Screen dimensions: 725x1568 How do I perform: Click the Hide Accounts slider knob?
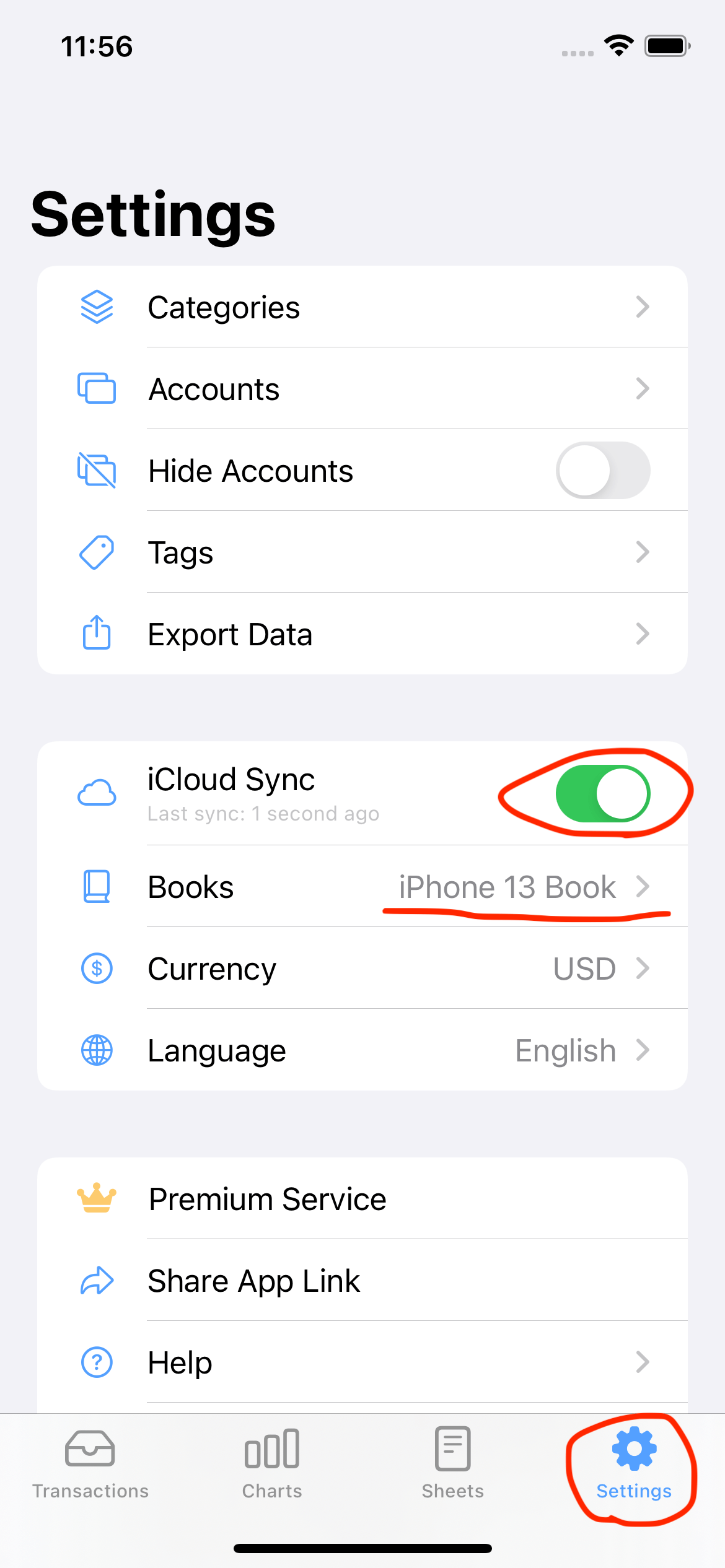582,470
